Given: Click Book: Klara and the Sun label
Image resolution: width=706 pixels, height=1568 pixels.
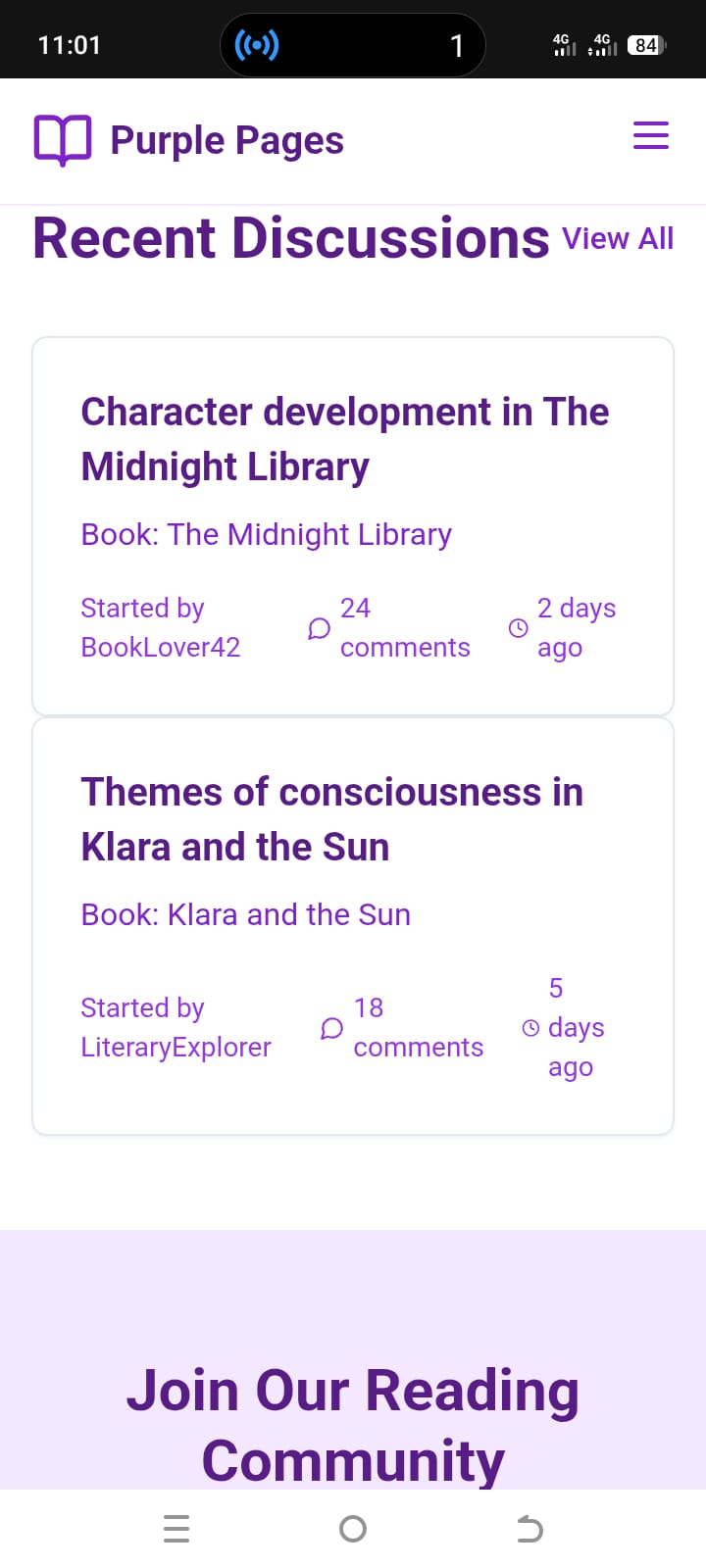Looking at the screenshot, I should [x=245, y=913].
